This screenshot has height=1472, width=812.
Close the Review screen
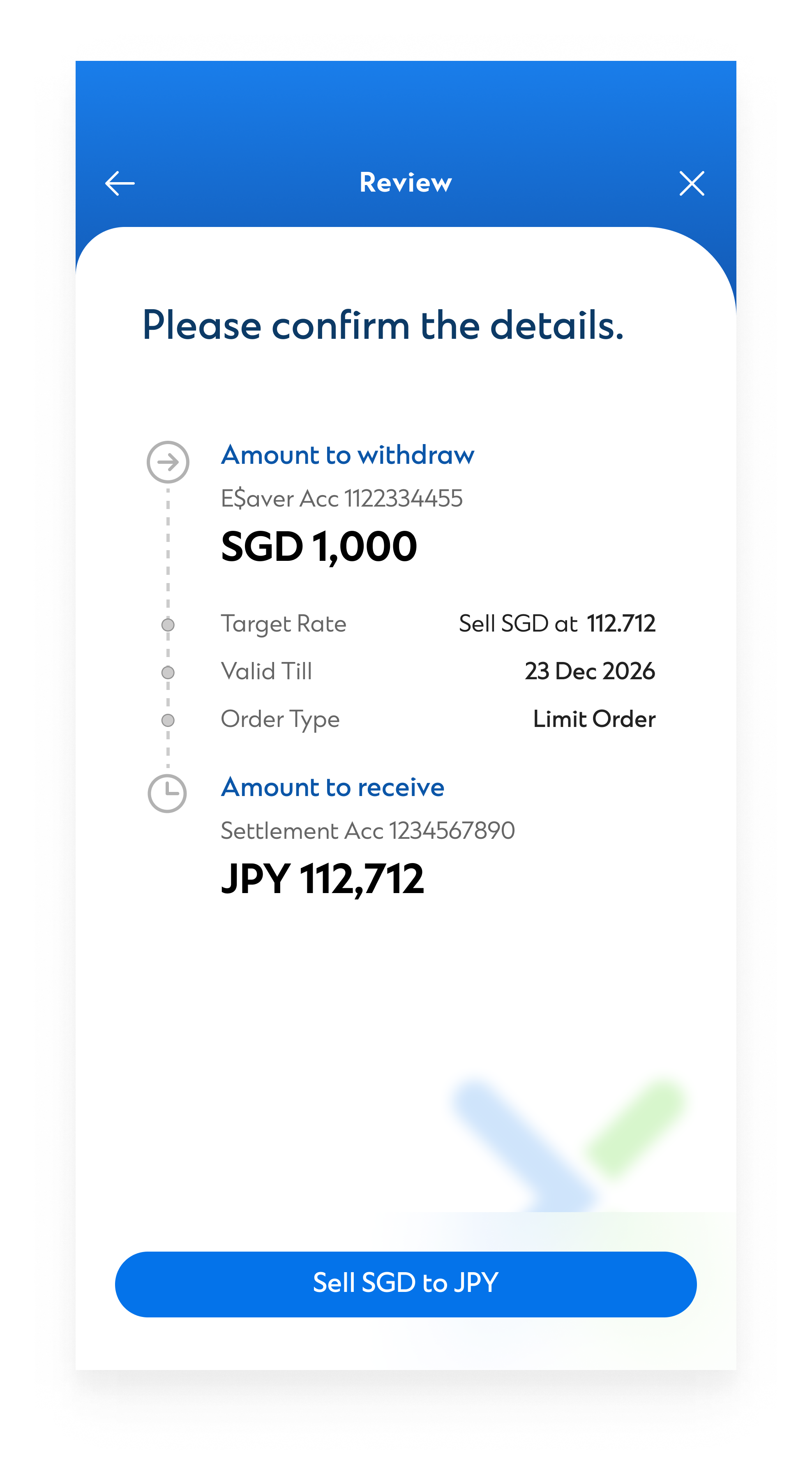click(692, 183)
